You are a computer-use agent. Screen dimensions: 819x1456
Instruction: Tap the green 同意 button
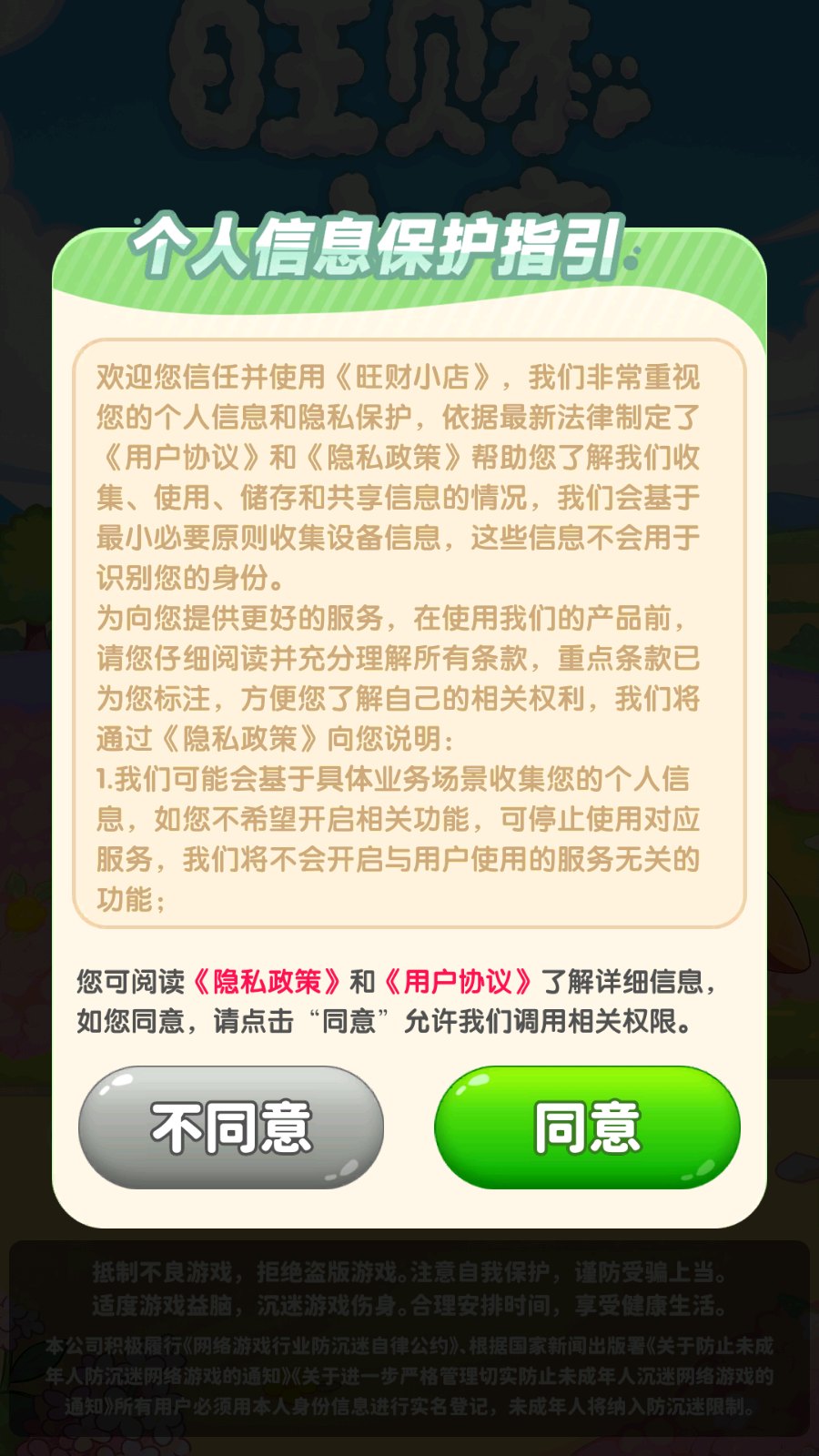[587, 1127]
